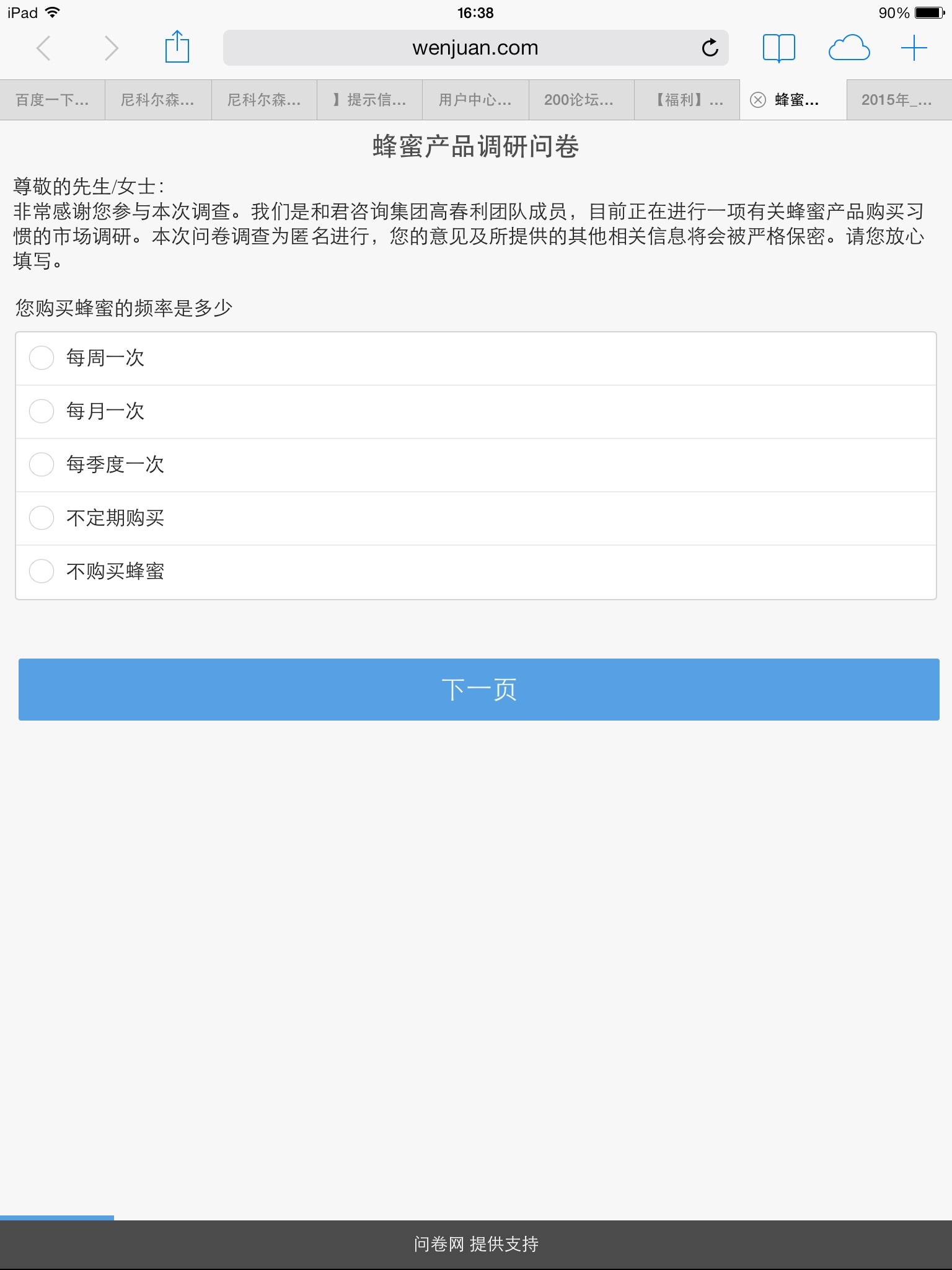
Task: Switch to the 用户中心 tab
Action: [475, 100]
